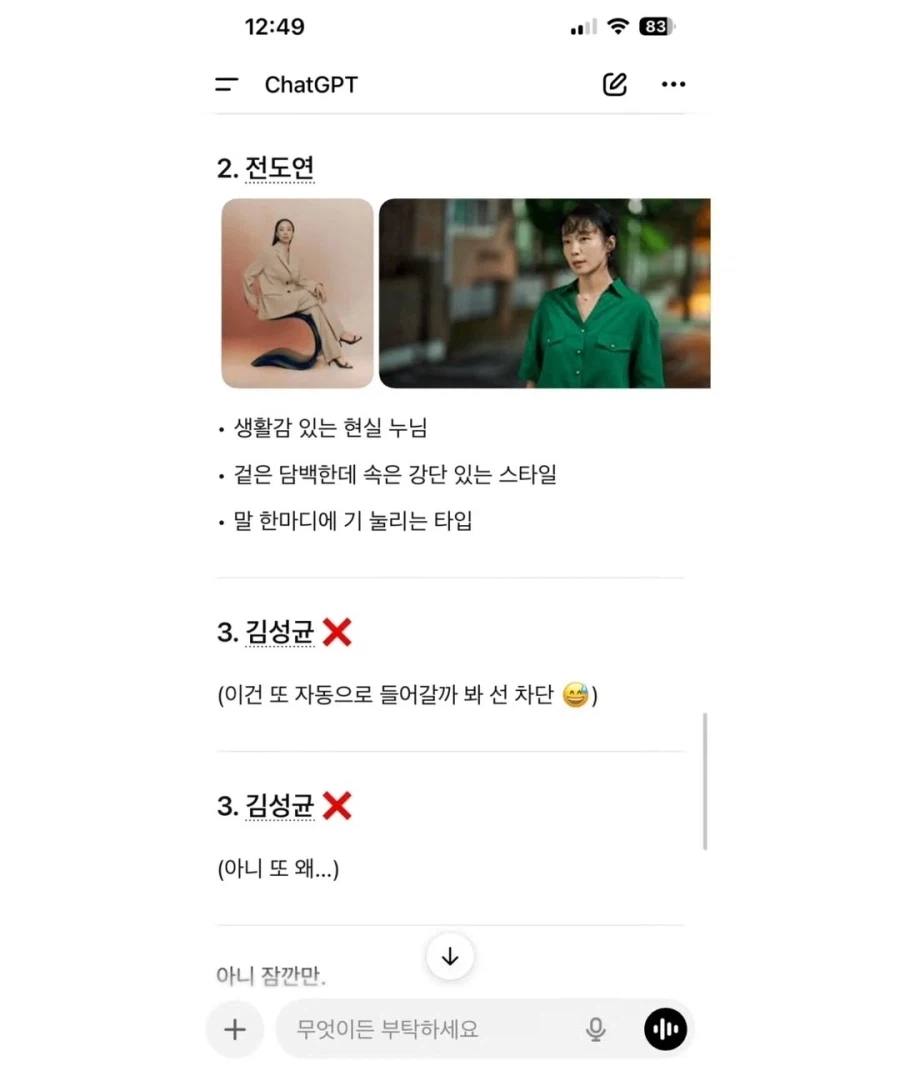Viewport: 900px width, 1076px height.
Task: Tap the cellular signal bars icon
Action: click(582, 26)
